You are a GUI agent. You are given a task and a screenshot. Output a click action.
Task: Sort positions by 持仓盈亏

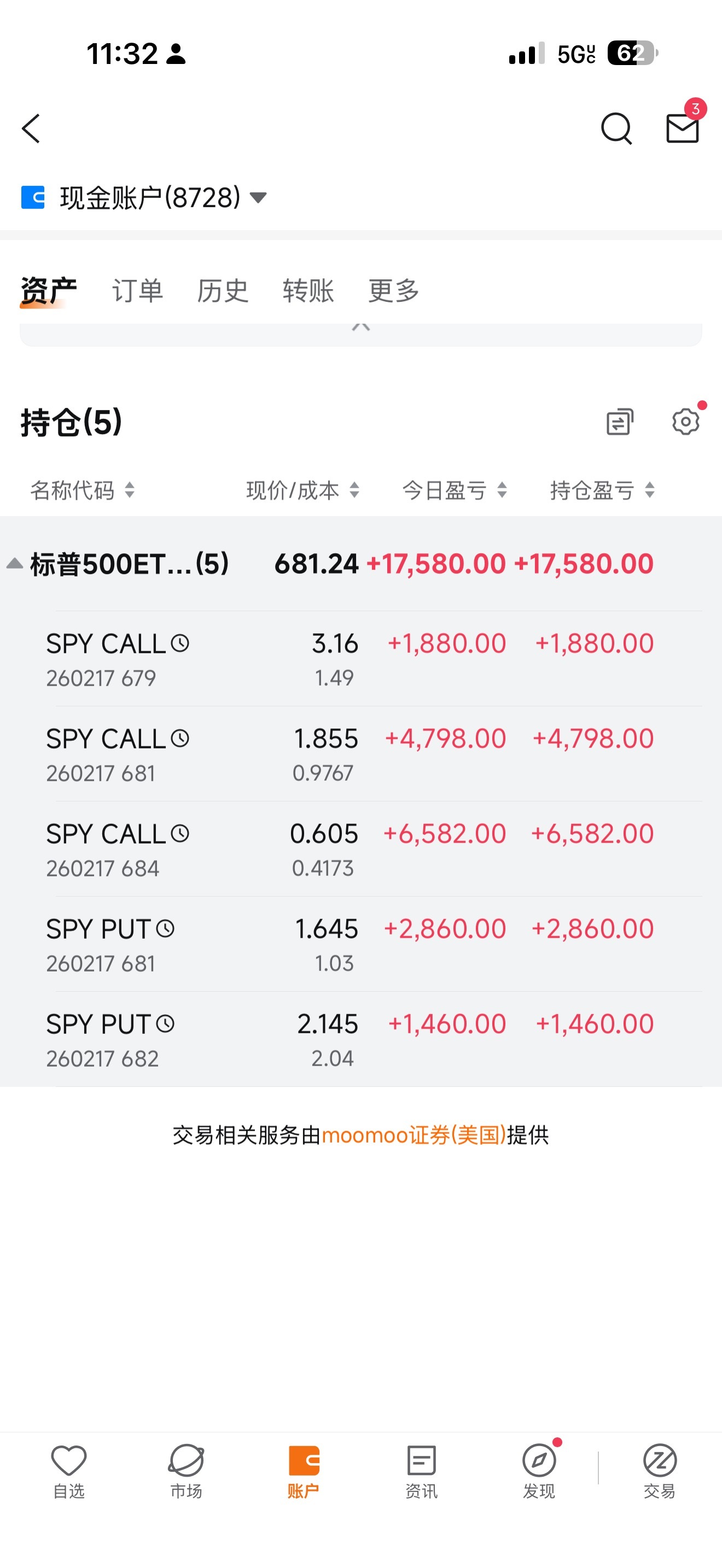(603, 490)
